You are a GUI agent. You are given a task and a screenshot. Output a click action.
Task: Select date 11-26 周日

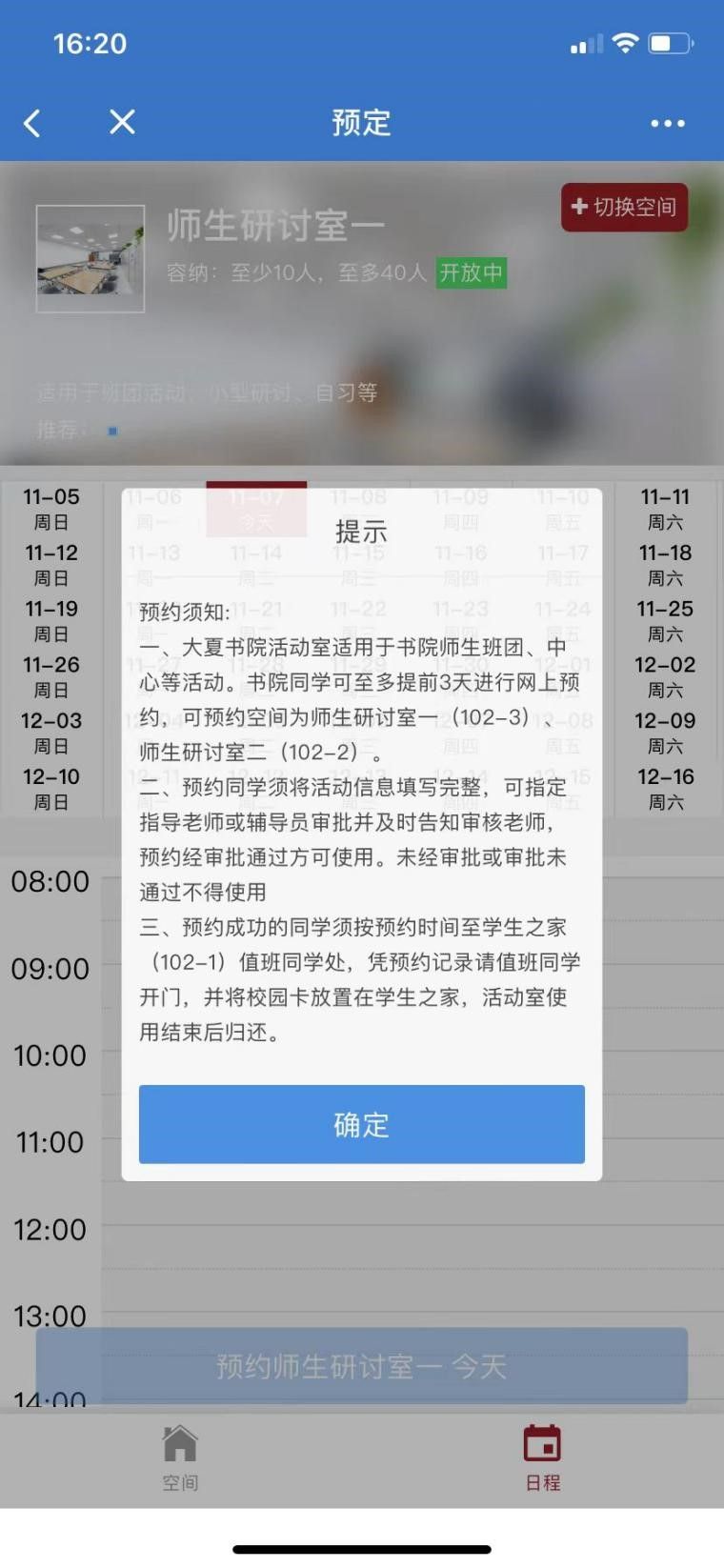click(x=51, y=676)
